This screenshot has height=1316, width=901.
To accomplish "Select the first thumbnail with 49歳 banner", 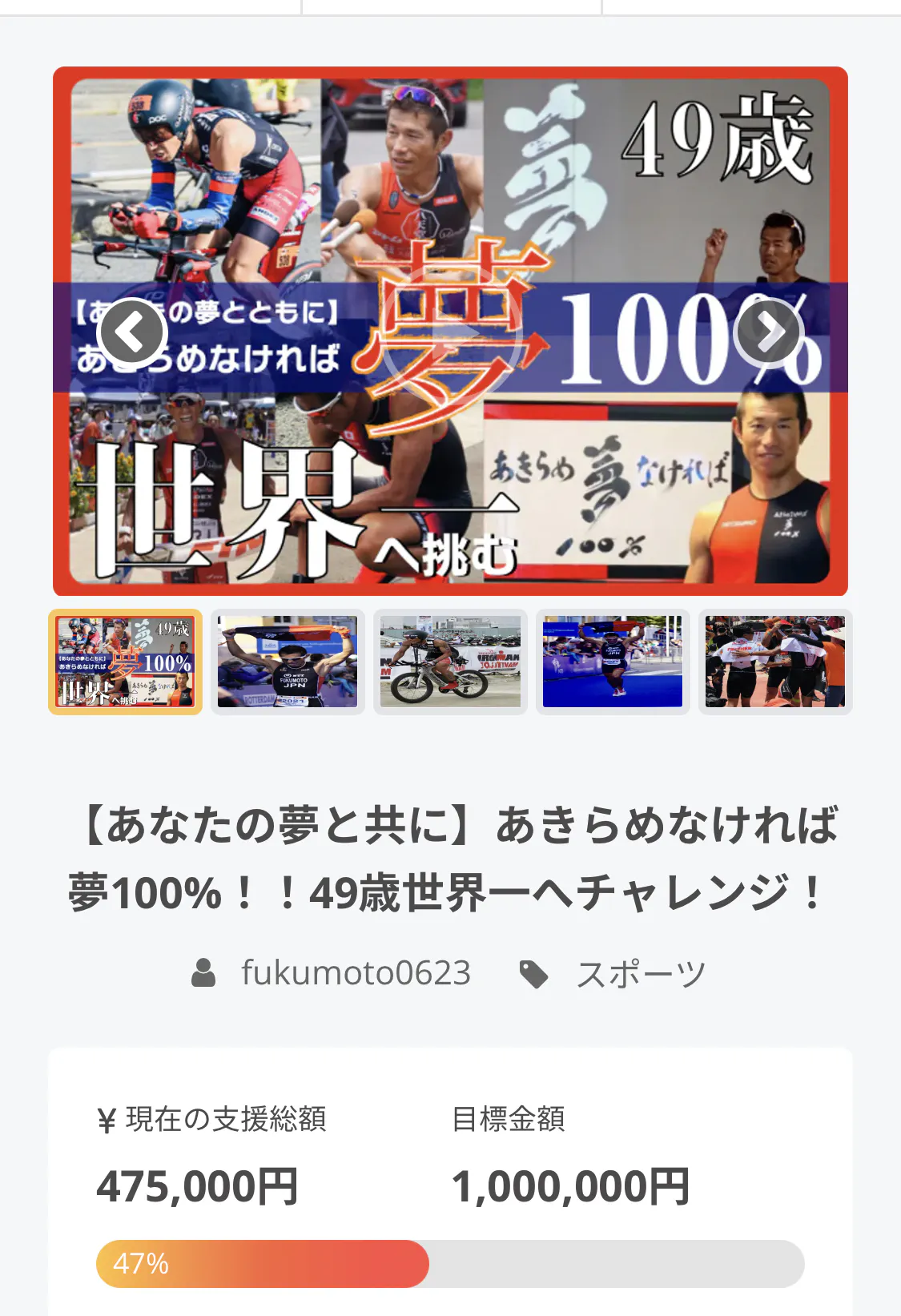I will coord(126,662).
